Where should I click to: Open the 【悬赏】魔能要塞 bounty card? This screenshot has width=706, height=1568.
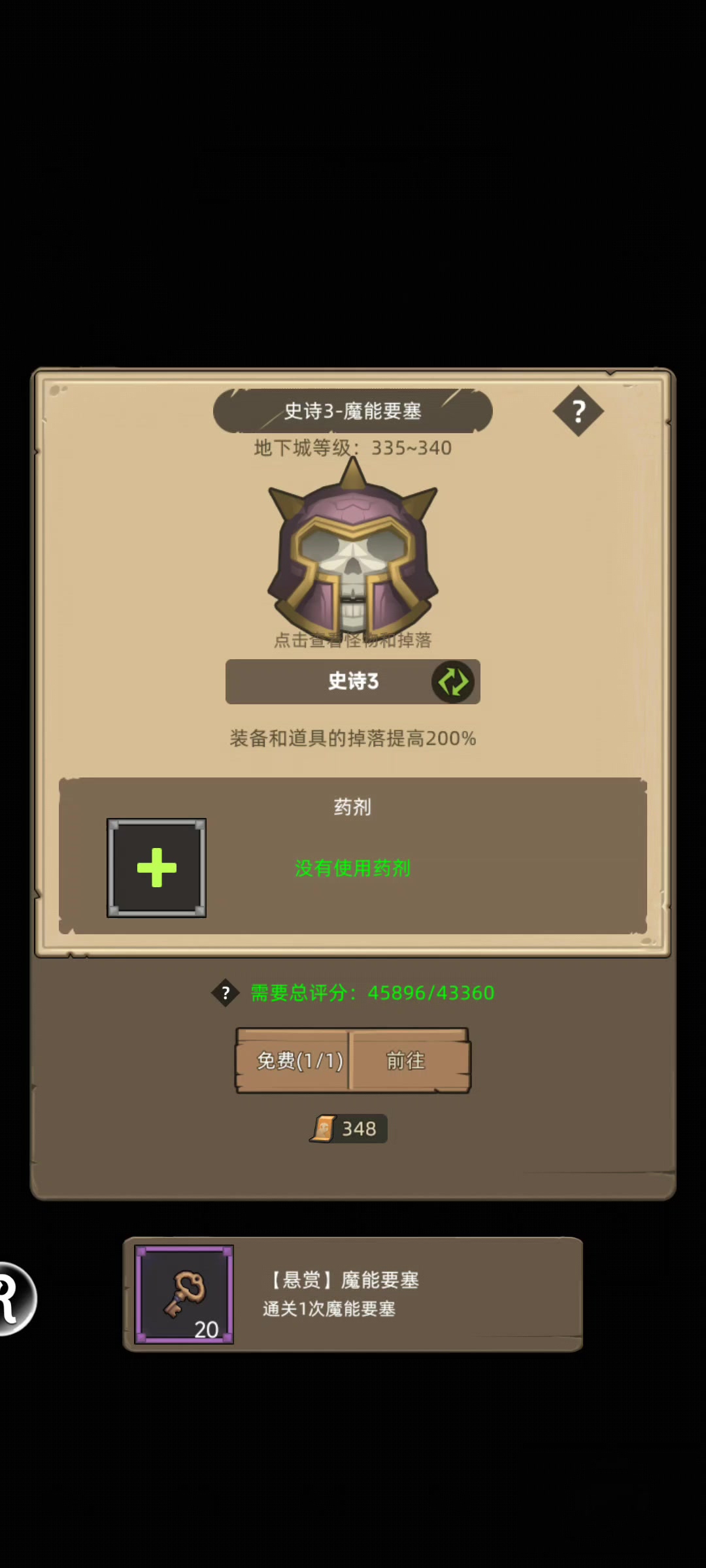353,1294
